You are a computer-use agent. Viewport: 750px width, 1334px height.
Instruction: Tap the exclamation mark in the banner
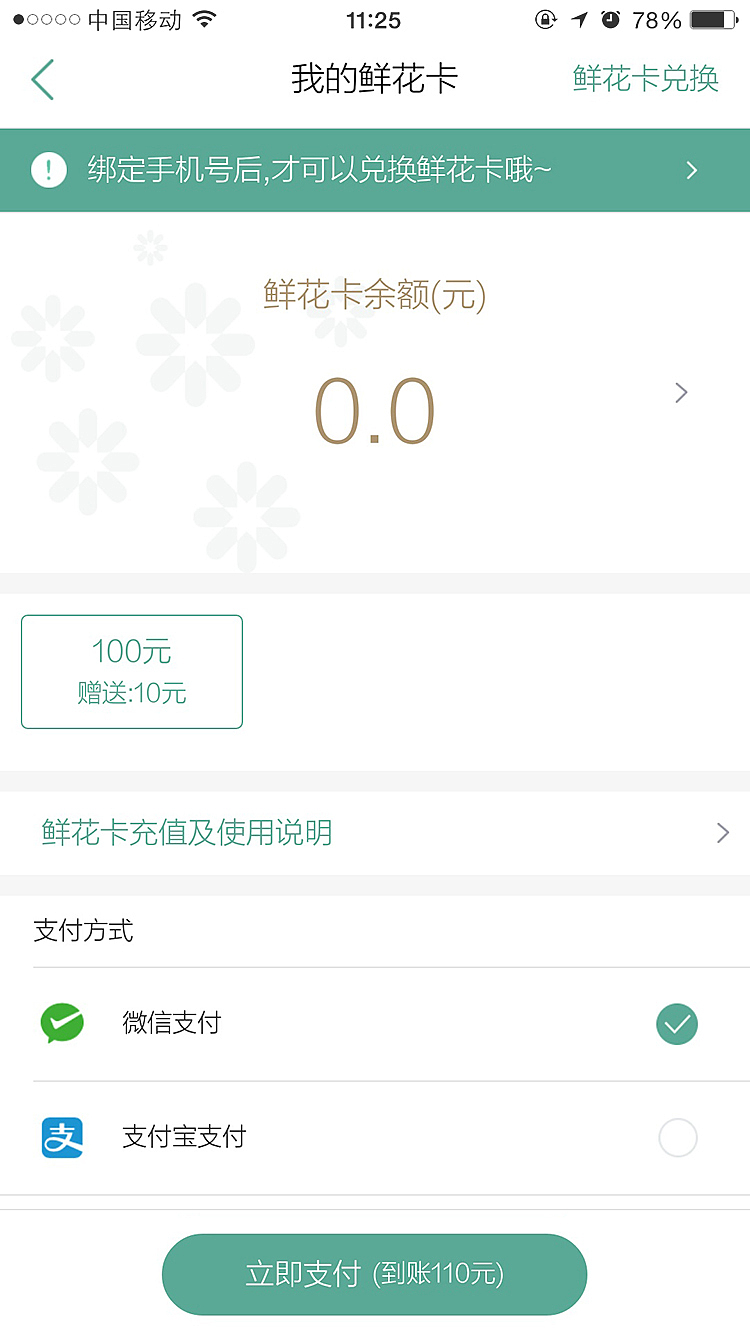(48, 170)
